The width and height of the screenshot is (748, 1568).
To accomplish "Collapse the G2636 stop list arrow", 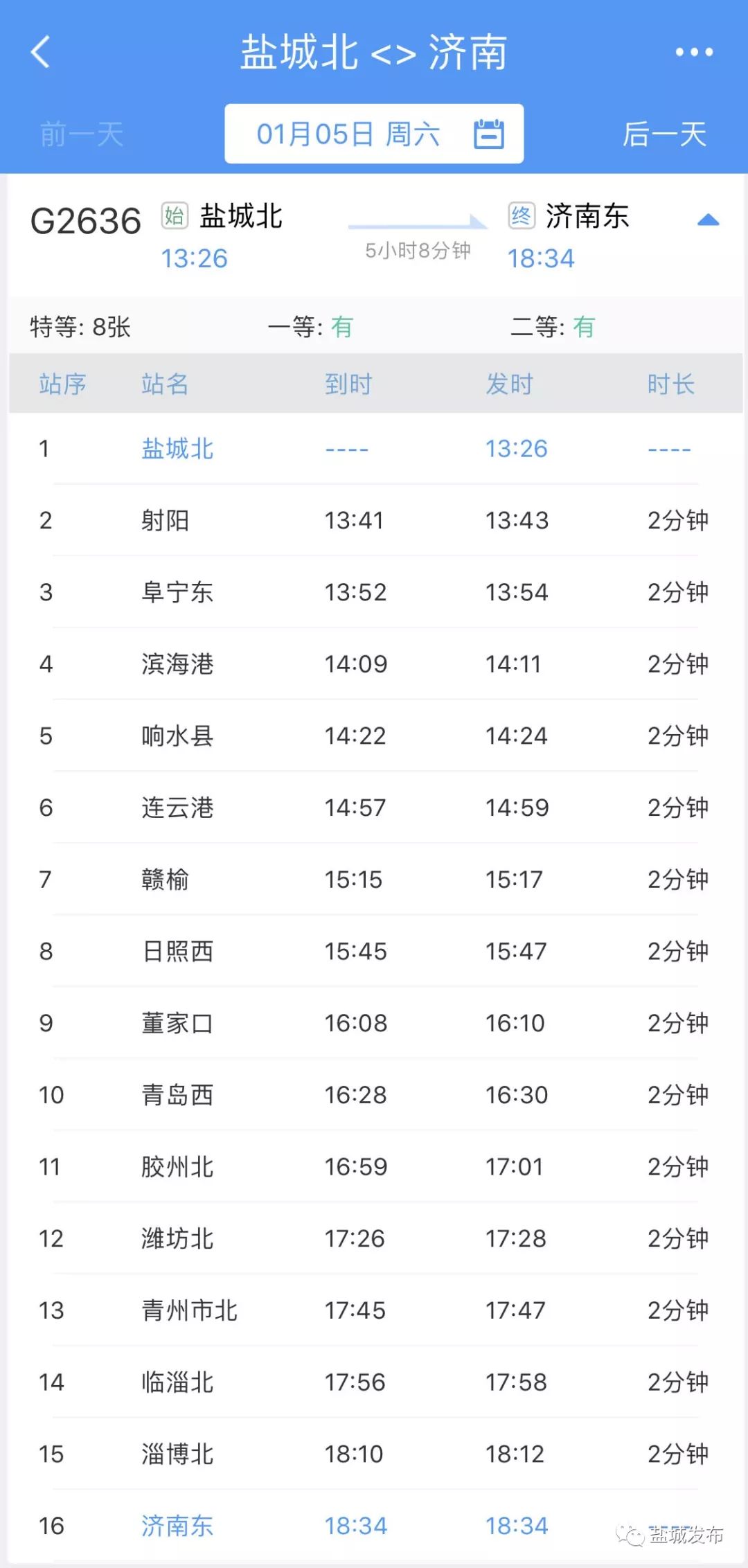I will tap(708, 220).
